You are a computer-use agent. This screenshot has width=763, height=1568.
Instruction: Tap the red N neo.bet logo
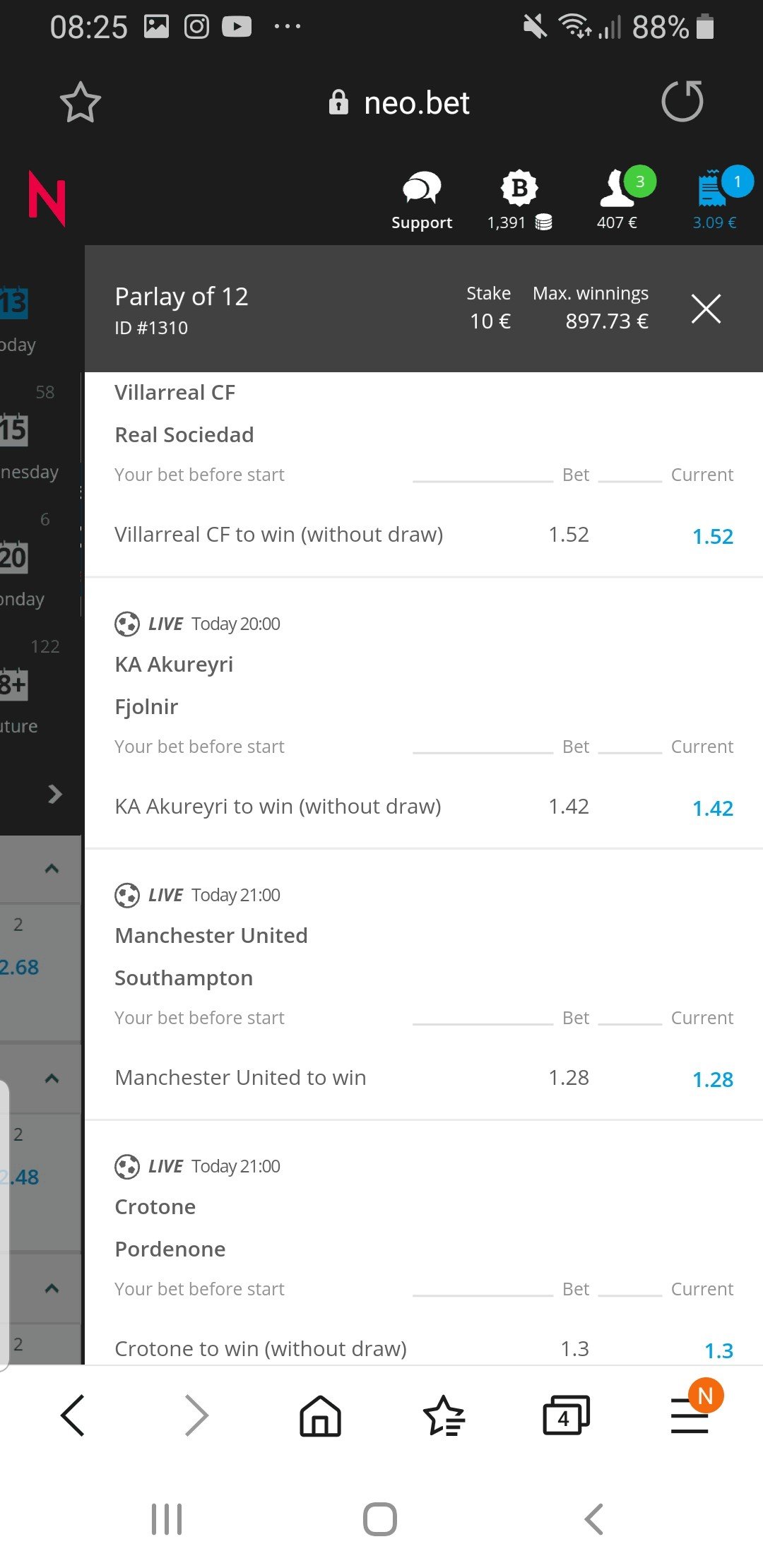coord(47,199)
